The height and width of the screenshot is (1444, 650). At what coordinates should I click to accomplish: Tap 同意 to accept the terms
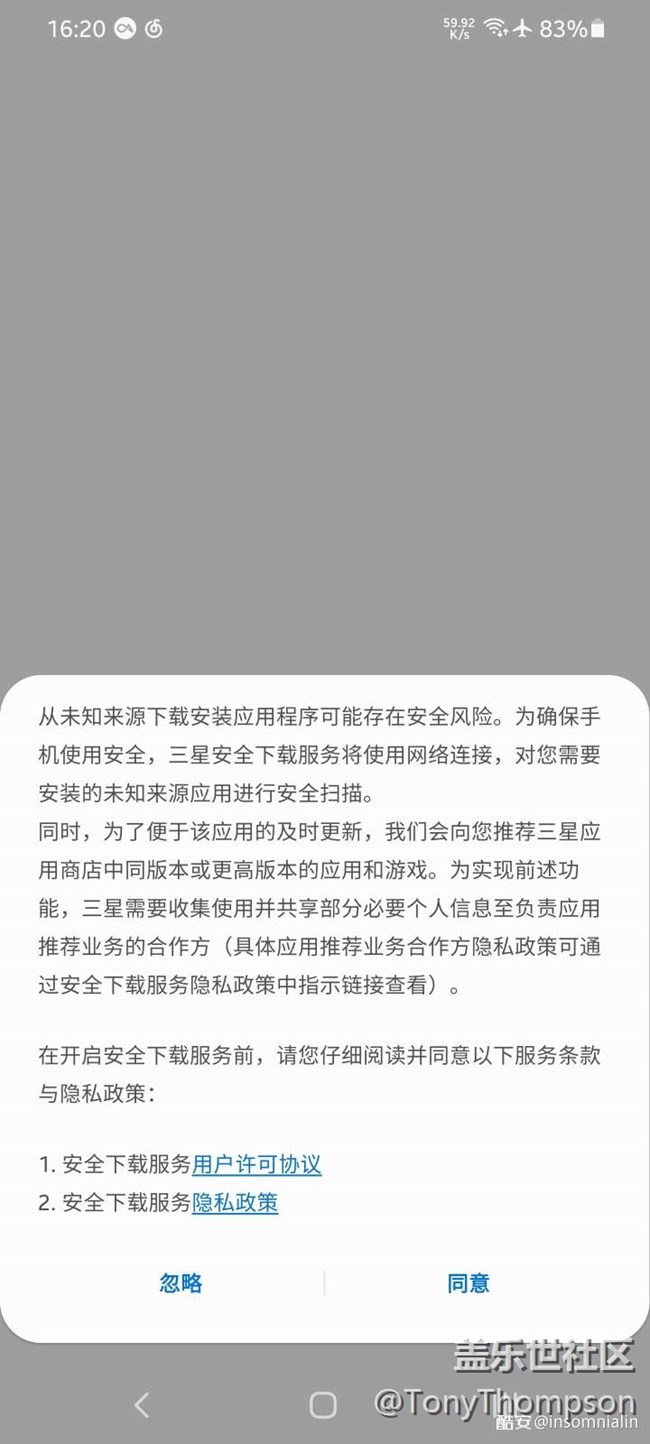tap(468, 1283)
